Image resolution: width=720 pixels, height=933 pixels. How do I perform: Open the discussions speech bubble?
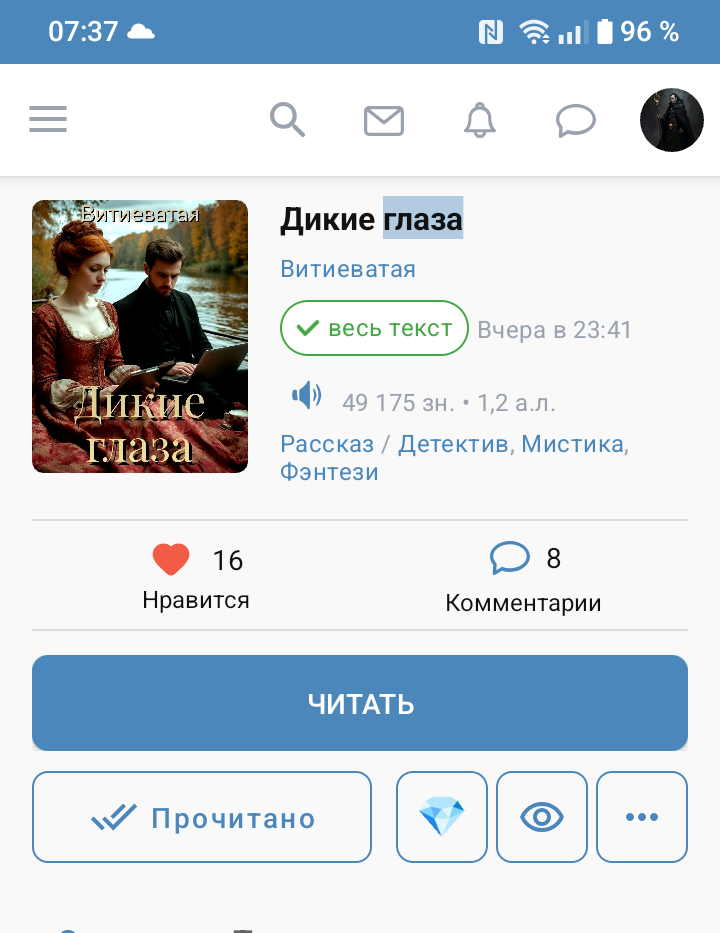click(576, 121)
